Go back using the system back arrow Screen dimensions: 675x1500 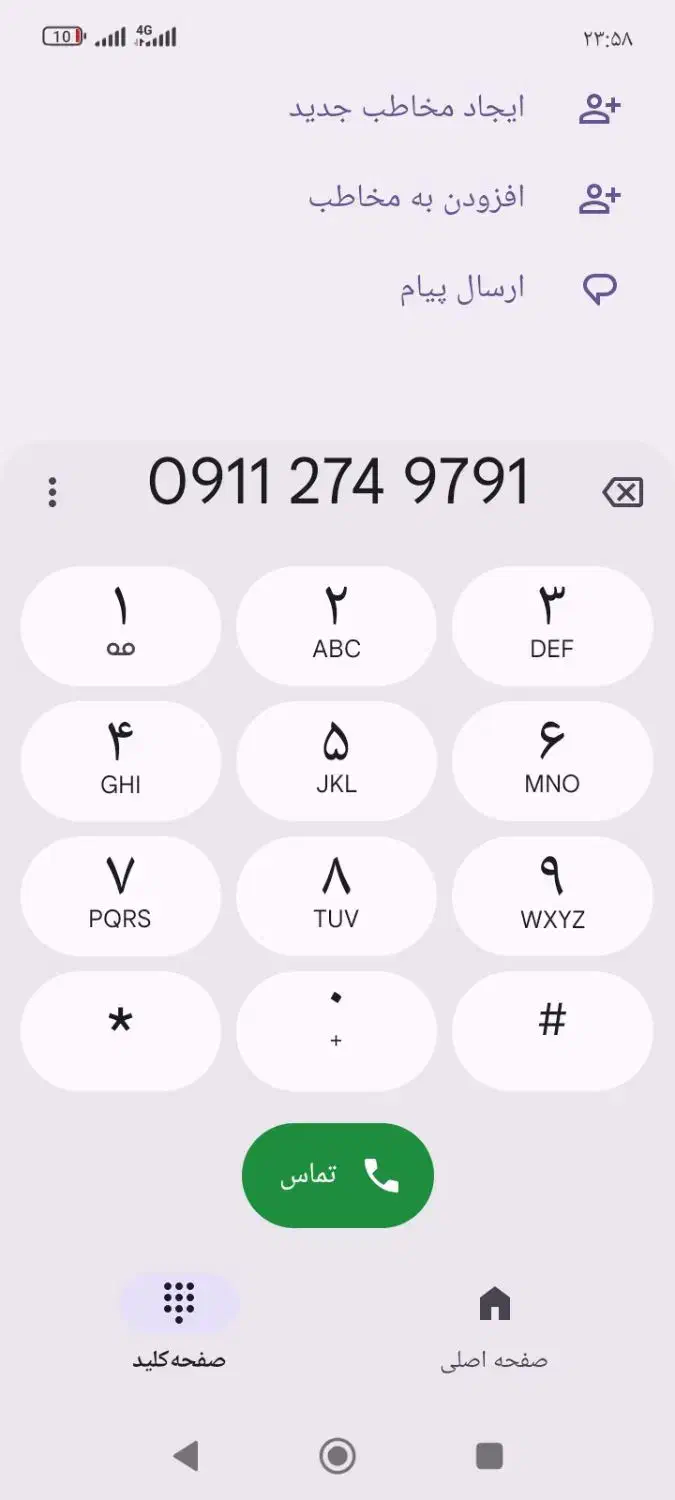185,1456
